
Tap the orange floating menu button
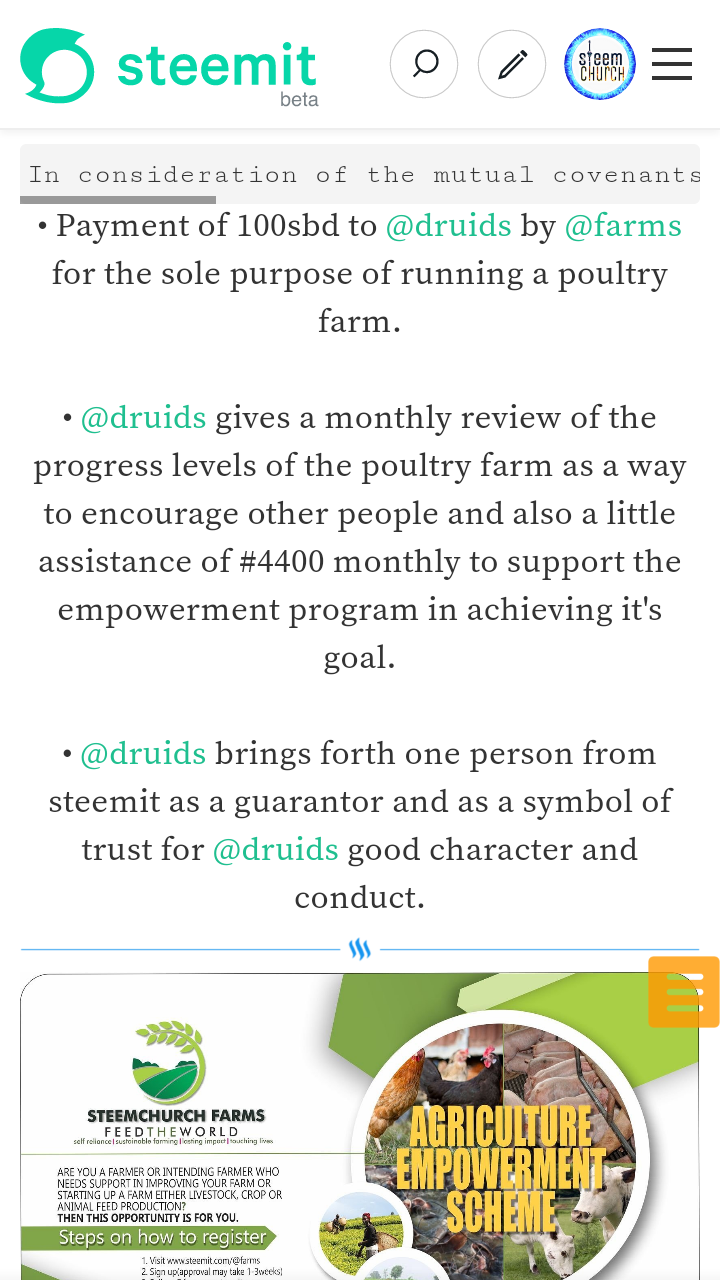(684, 992)
